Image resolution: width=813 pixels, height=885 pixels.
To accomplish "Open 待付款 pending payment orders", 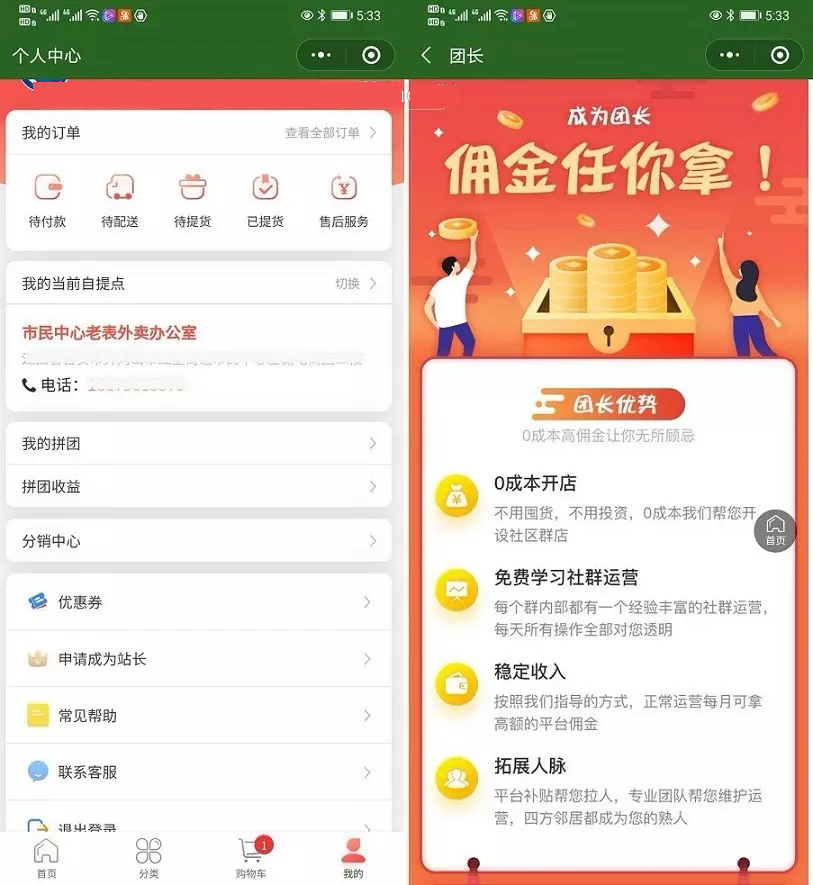I will (x=47, y=200).
